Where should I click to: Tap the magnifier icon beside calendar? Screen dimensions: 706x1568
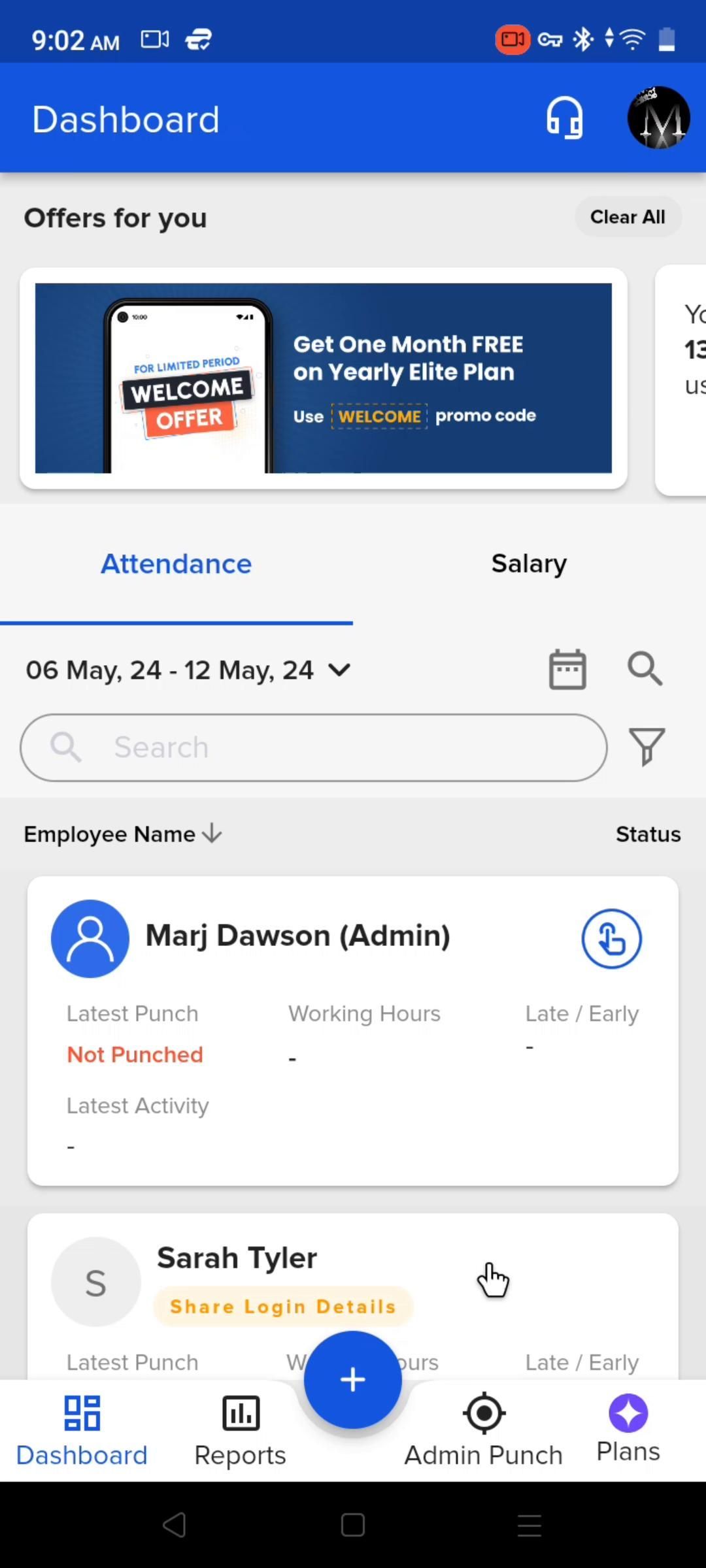click(645, 670)
